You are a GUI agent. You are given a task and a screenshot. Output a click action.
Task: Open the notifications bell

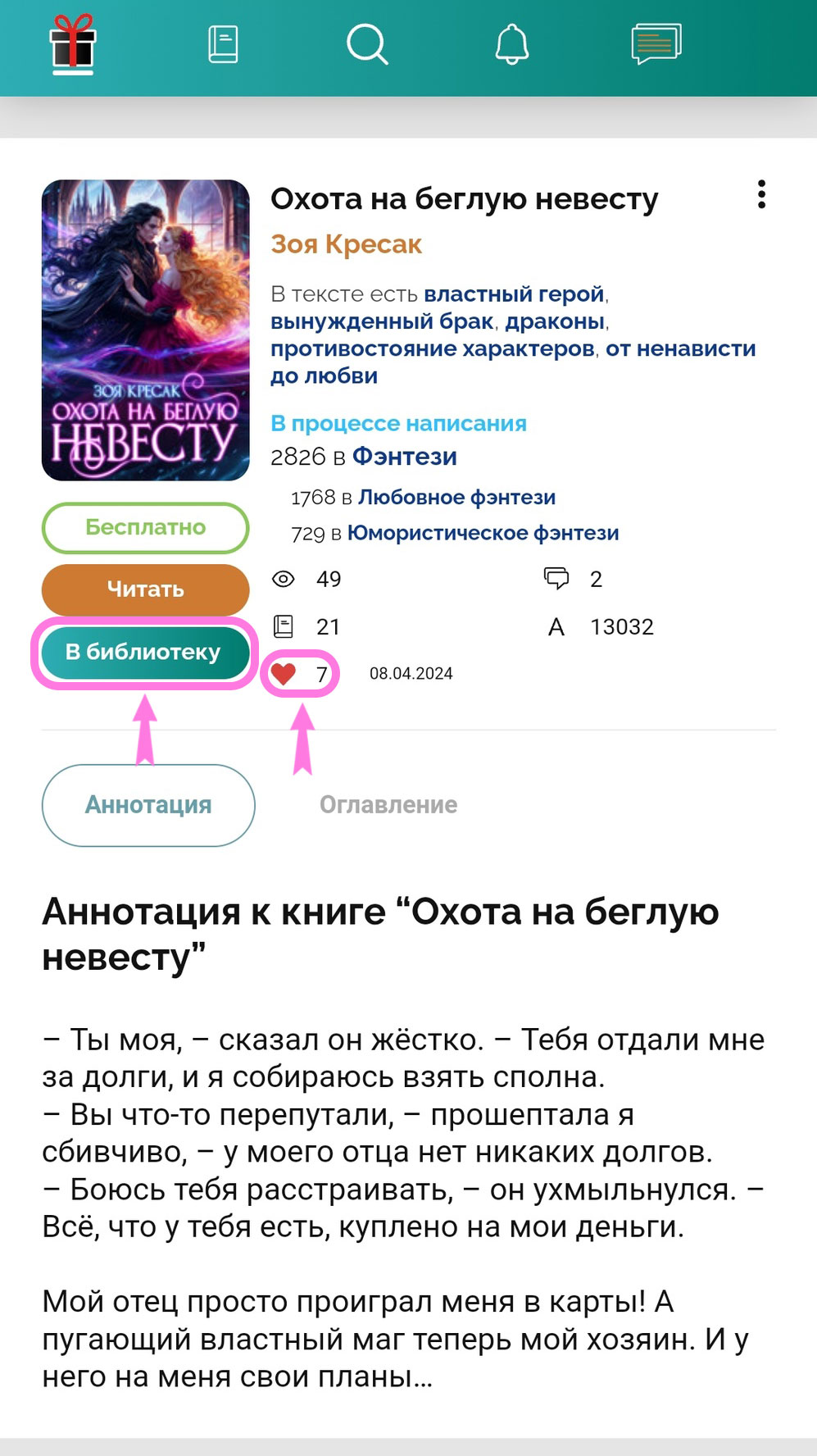(511, 43)
